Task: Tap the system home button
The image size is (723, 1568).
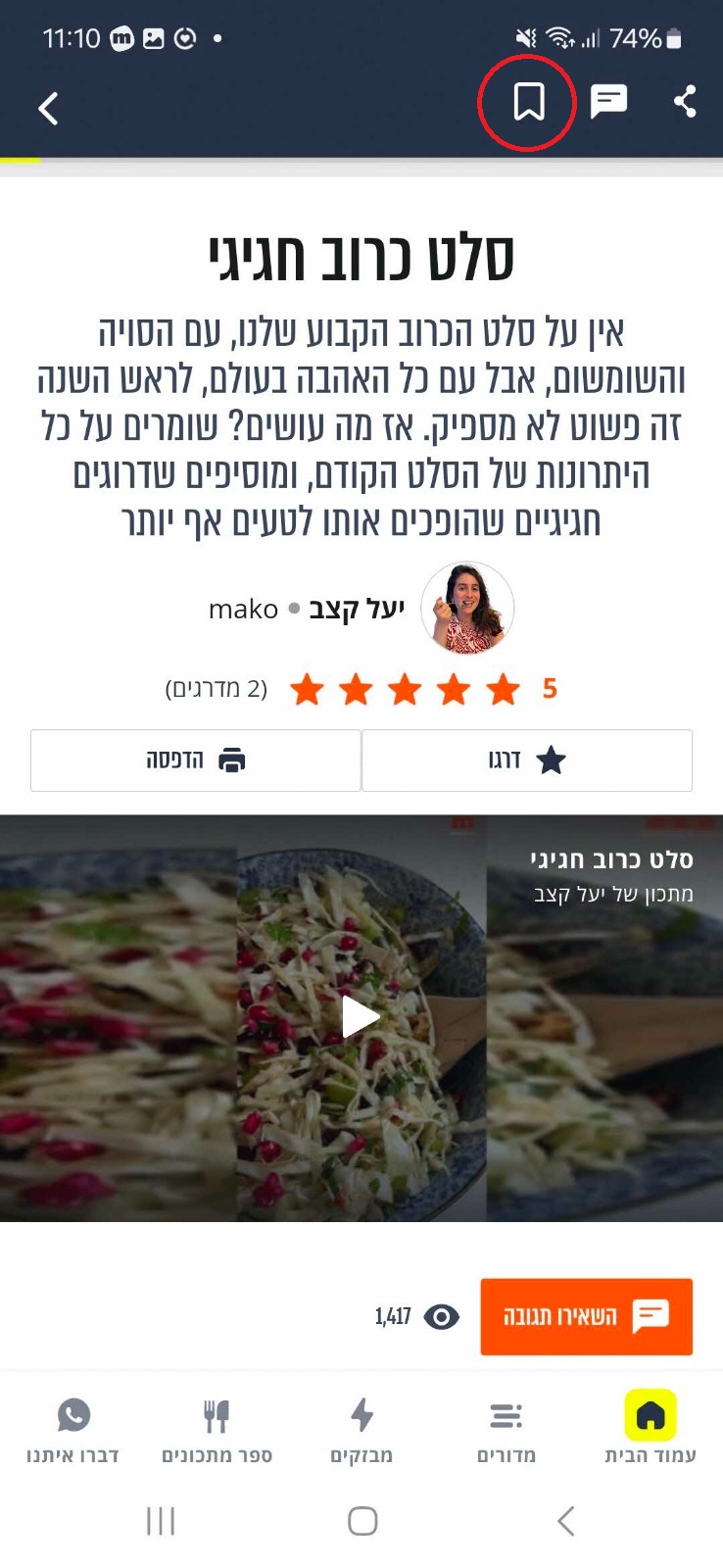Action: coord(362,1521)
